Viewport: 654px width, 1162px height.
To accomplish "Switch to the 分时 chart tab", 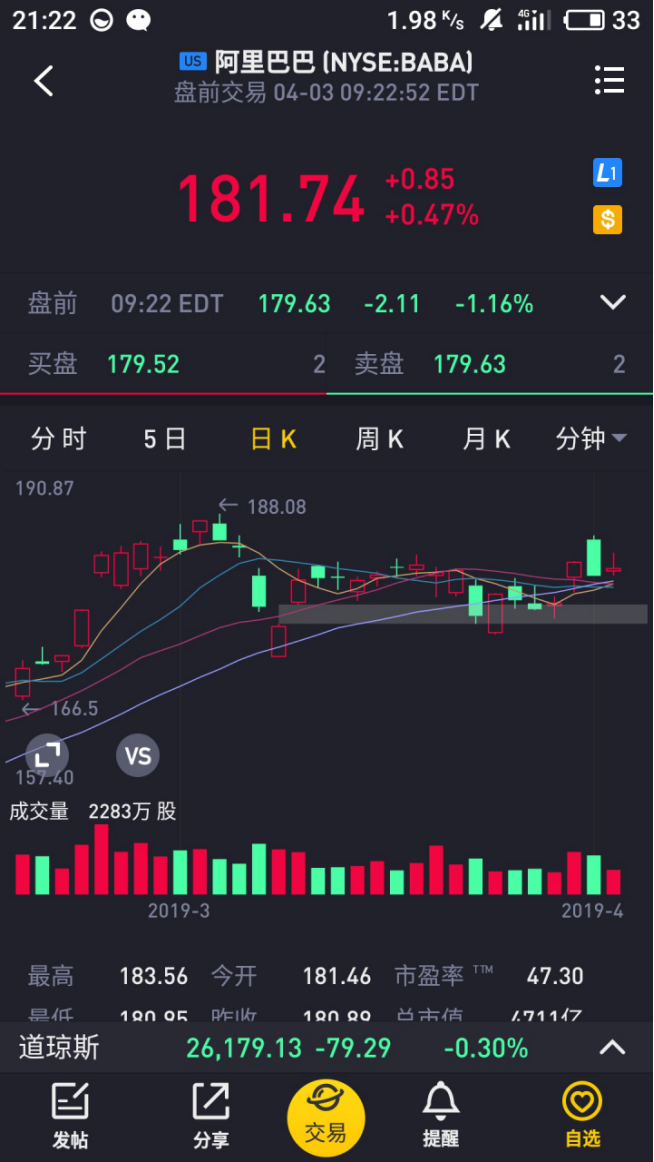I will pos(59,439).
